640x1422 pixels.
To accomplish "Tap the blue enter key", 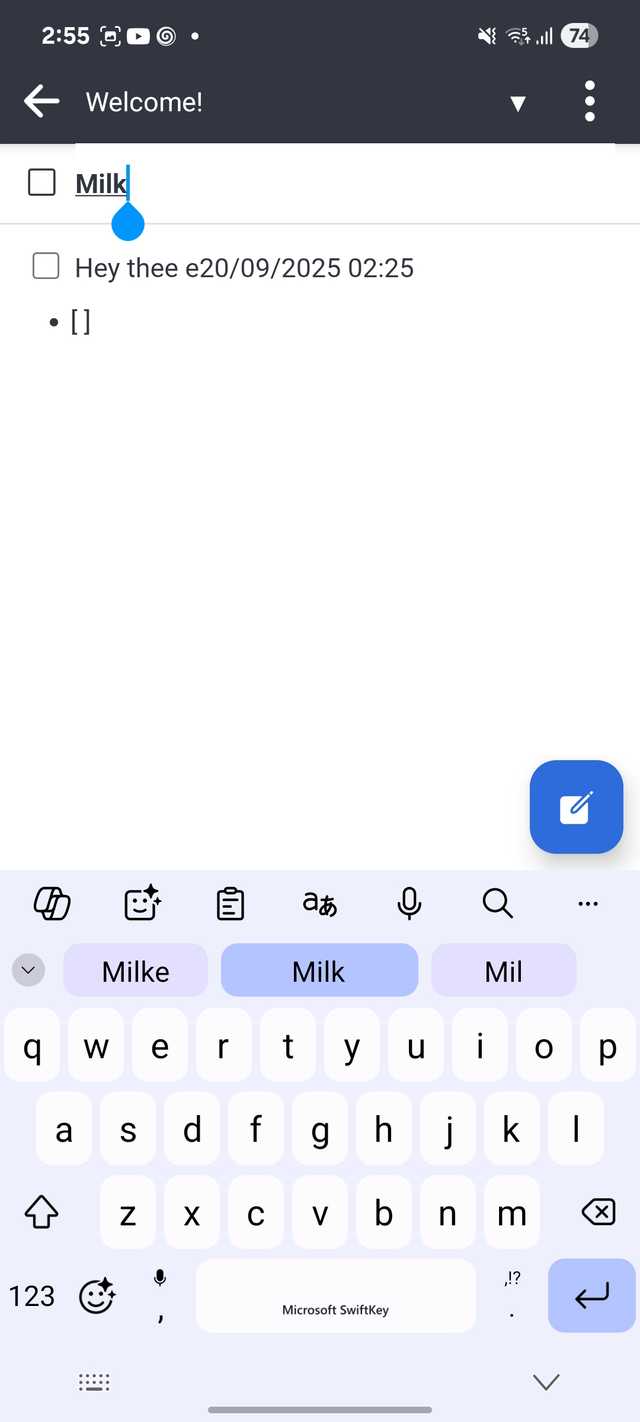I will pos(591,1296).
